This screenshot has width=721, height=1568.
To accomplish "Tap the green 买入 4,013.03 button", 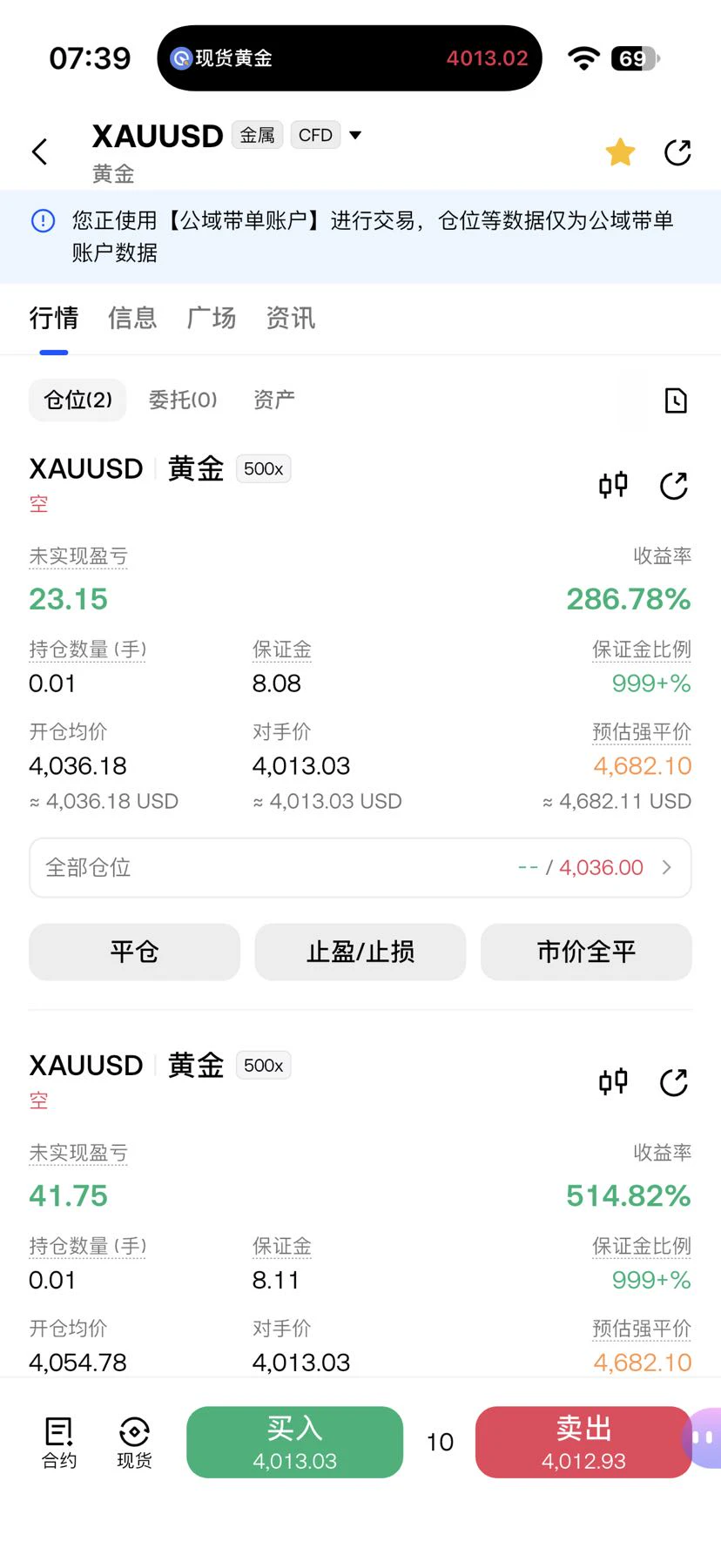I will (295, 1442).
